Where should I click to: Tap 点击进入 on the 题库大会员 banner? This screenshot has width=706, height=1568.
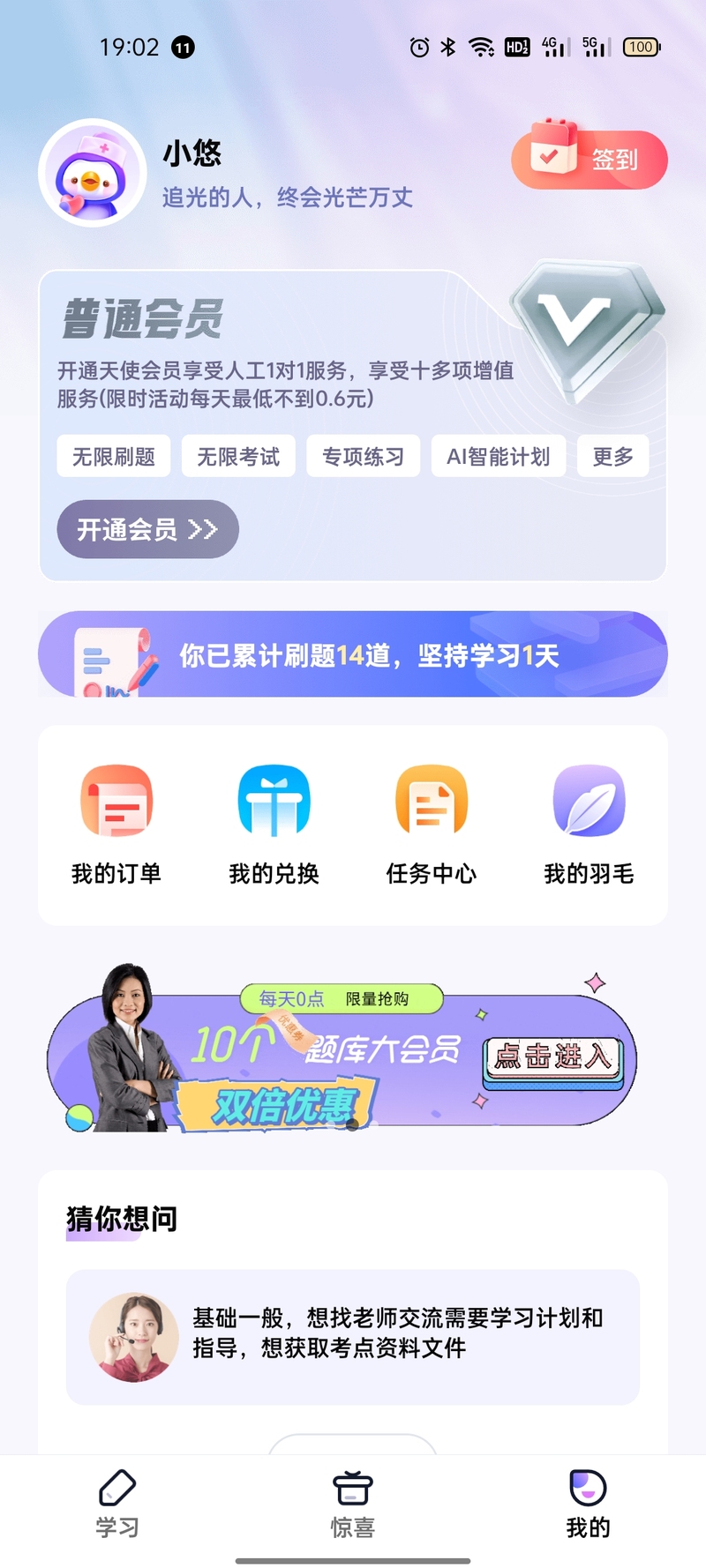click(553, 1057)
